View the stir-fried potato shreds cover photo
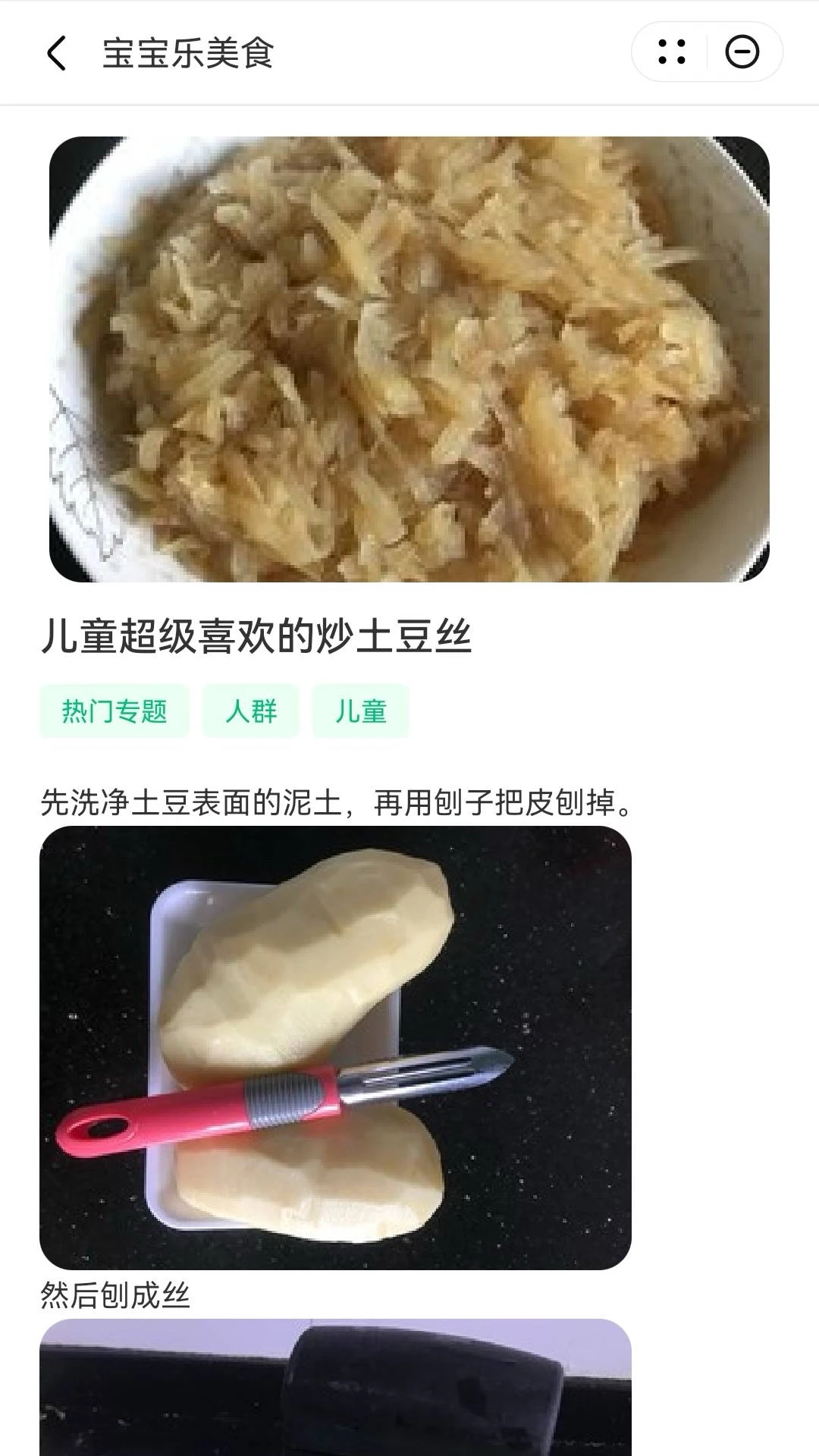This screenshot has height=1456, width=819. (x=409, y=359)
